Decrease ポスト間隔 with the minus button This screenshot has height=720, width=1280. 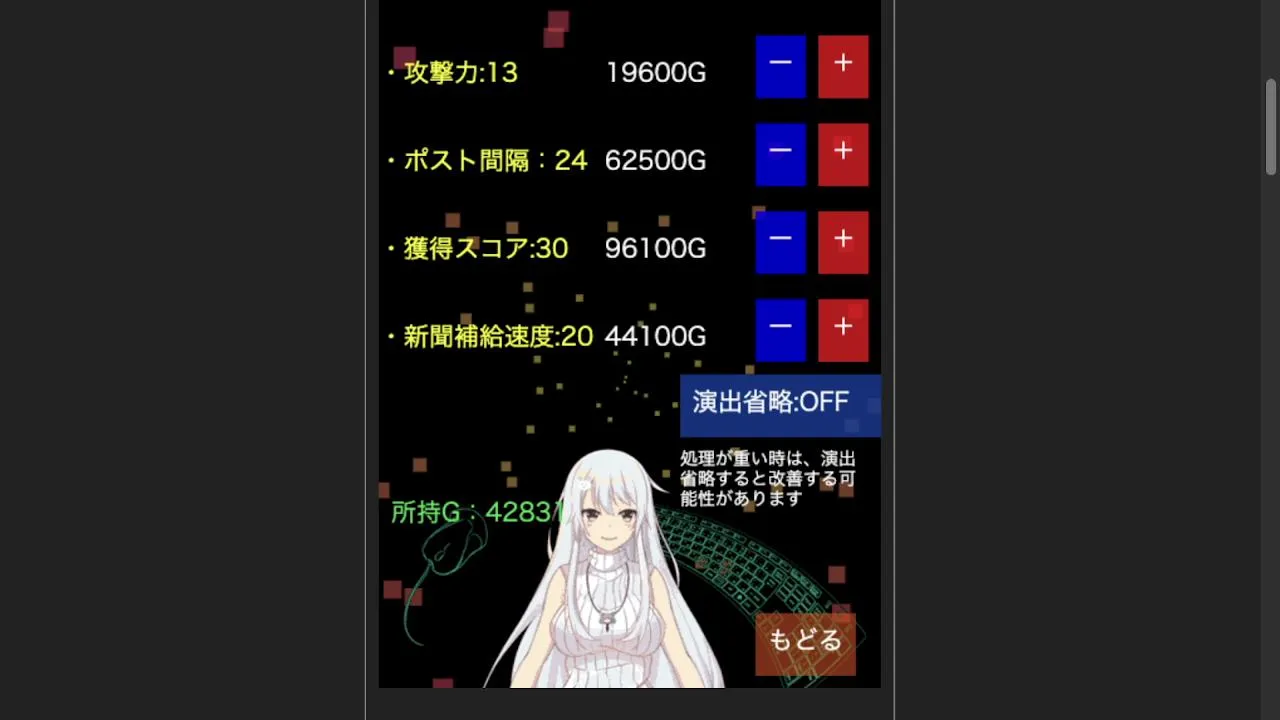pyautogui.click(x=780, y=155)
